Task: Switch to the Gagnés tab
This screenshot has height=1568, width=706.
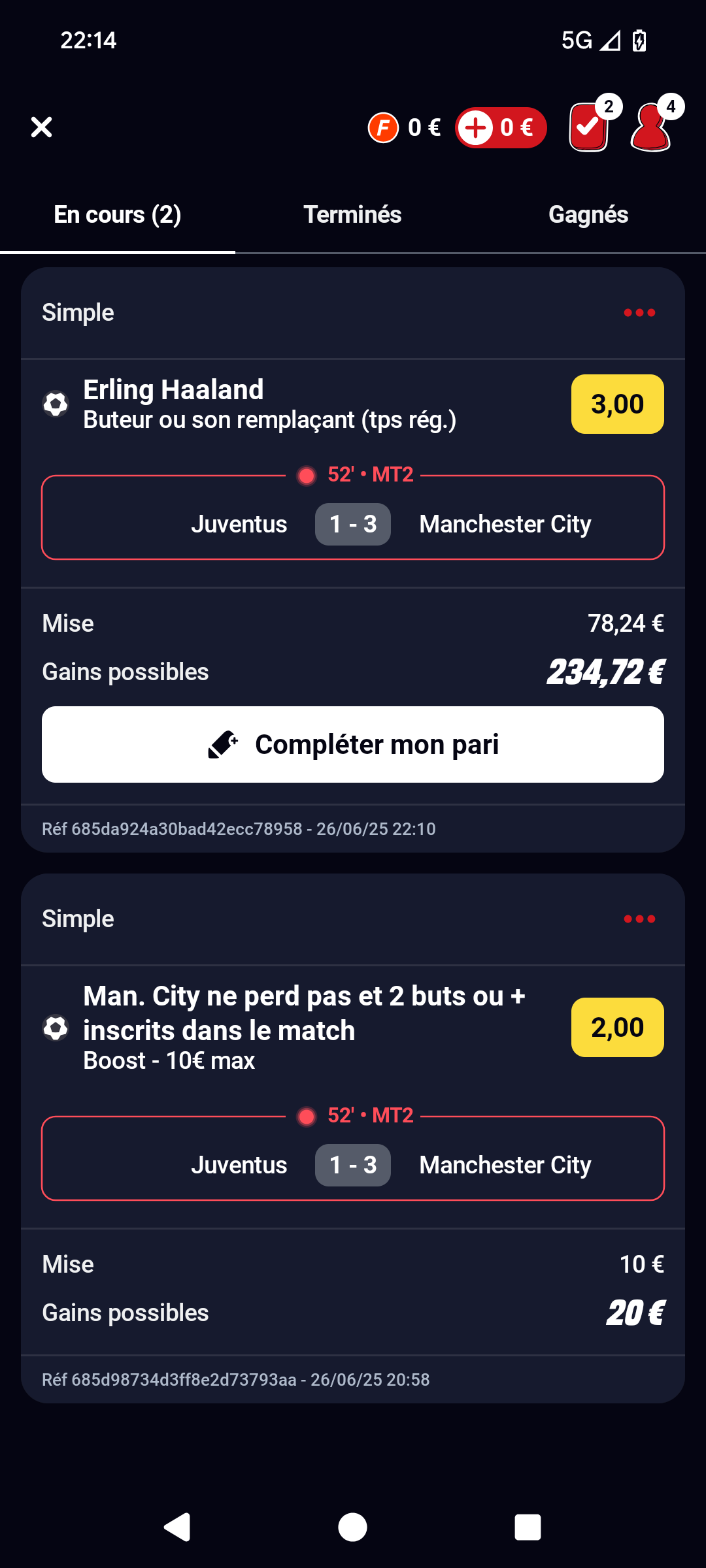Action: 588,214
